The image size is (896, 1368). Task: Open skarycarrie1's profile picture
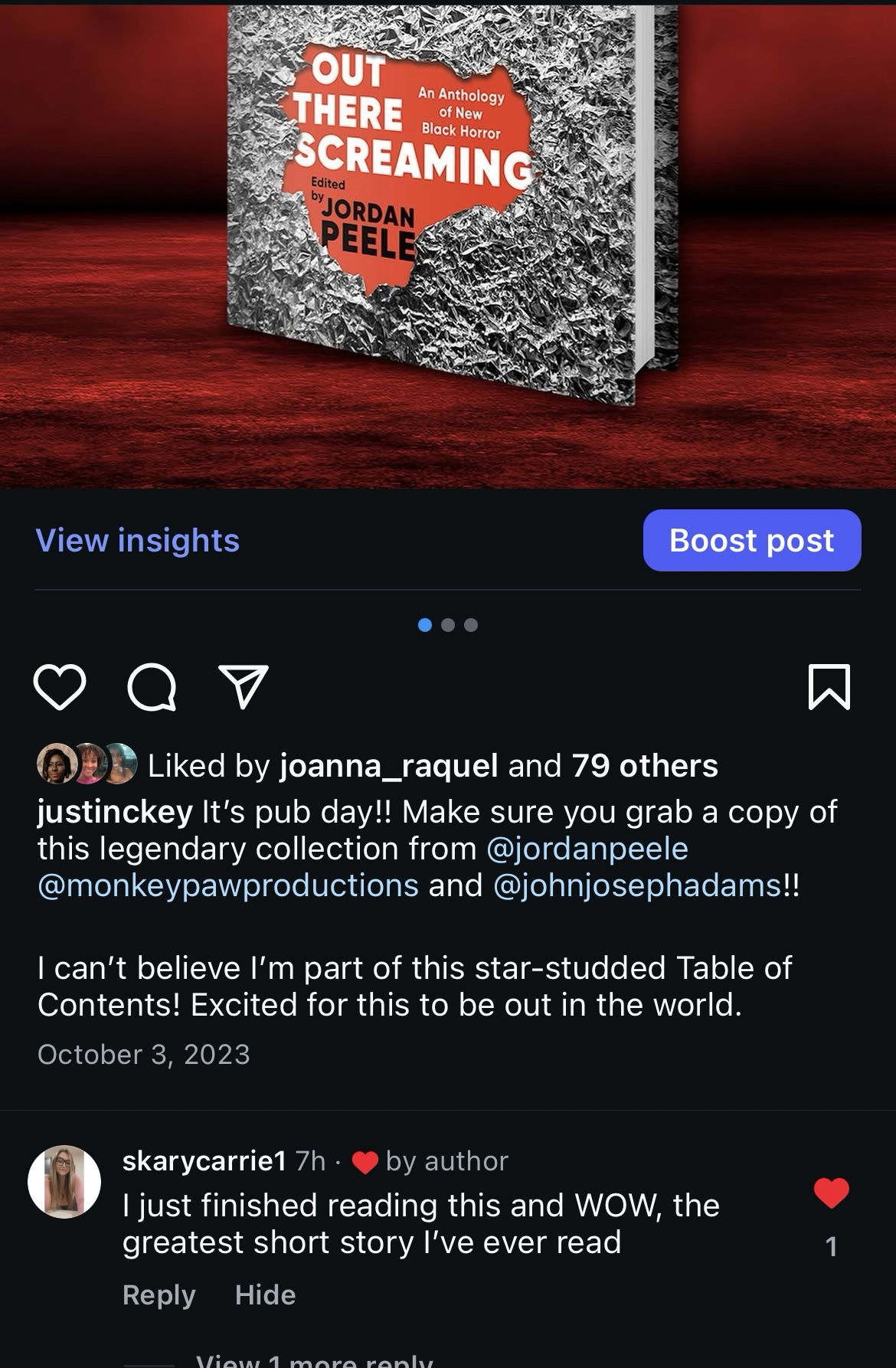coord(64,1182)
